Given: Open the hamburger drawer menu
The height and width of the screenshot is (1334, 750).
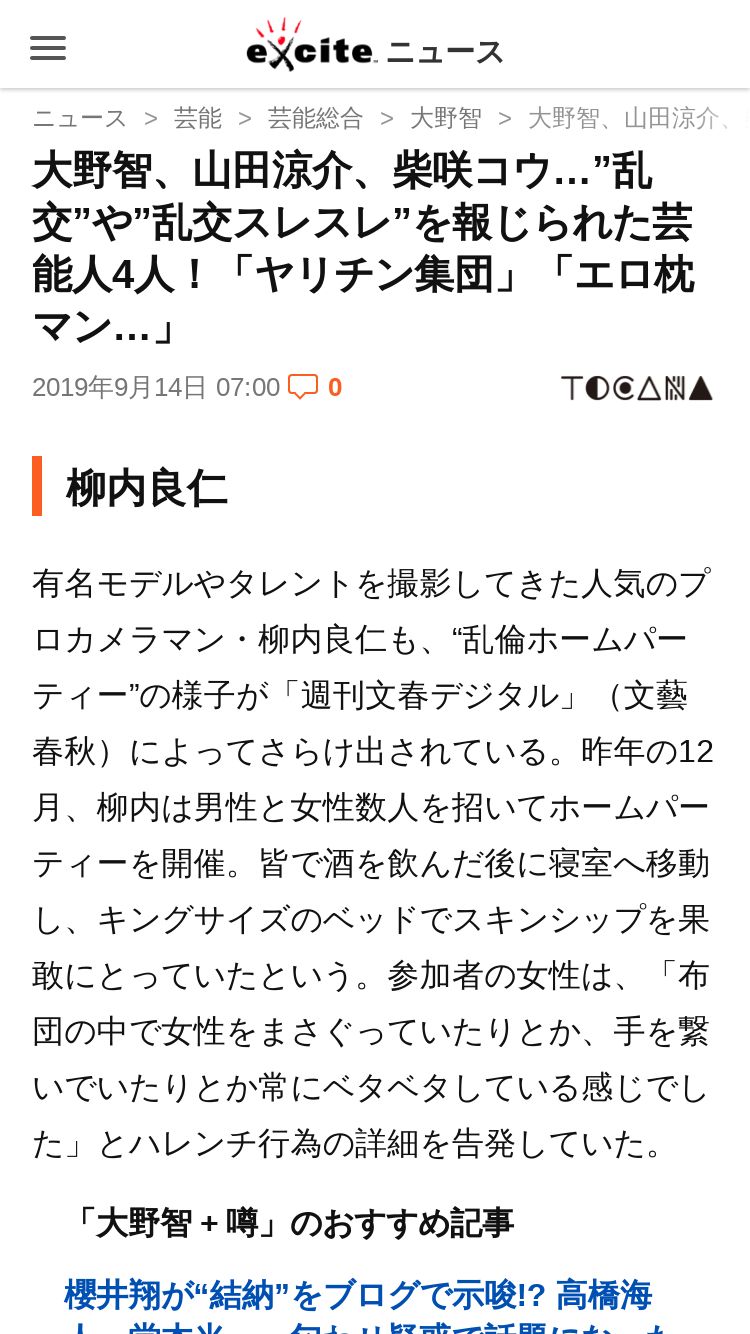Looking at the screenshot, I should [48, 48].
